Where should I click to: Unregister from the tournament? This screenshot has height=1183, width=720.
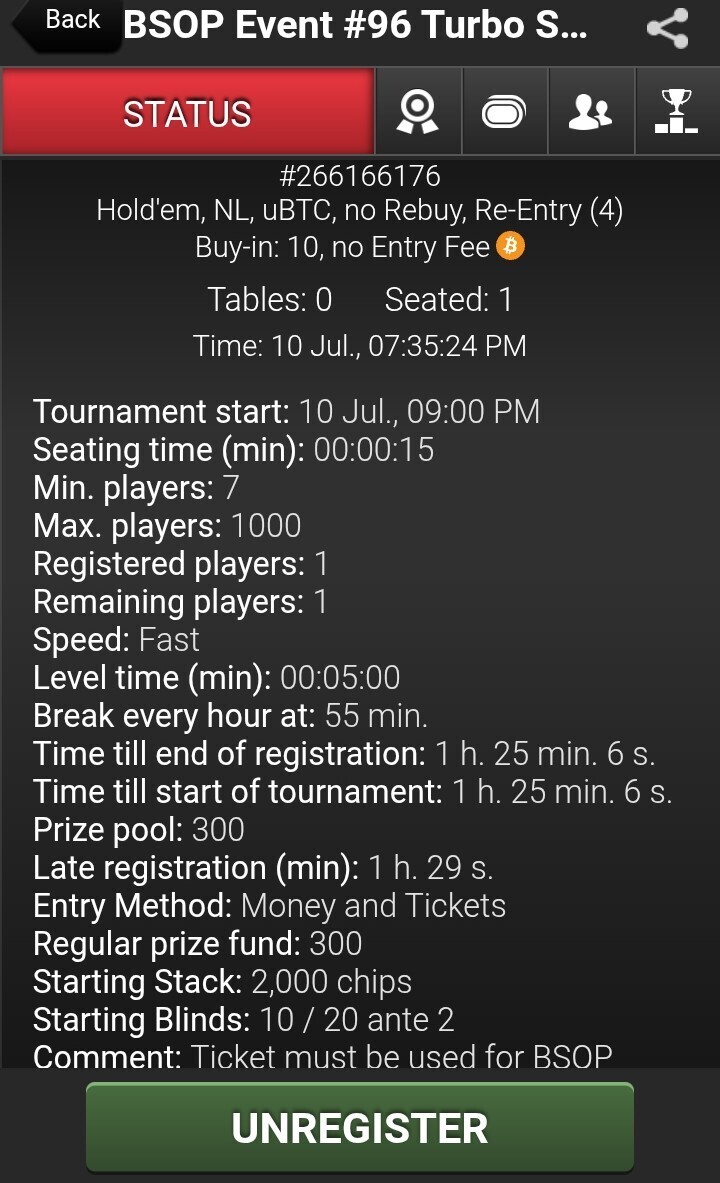[360, 1127]
